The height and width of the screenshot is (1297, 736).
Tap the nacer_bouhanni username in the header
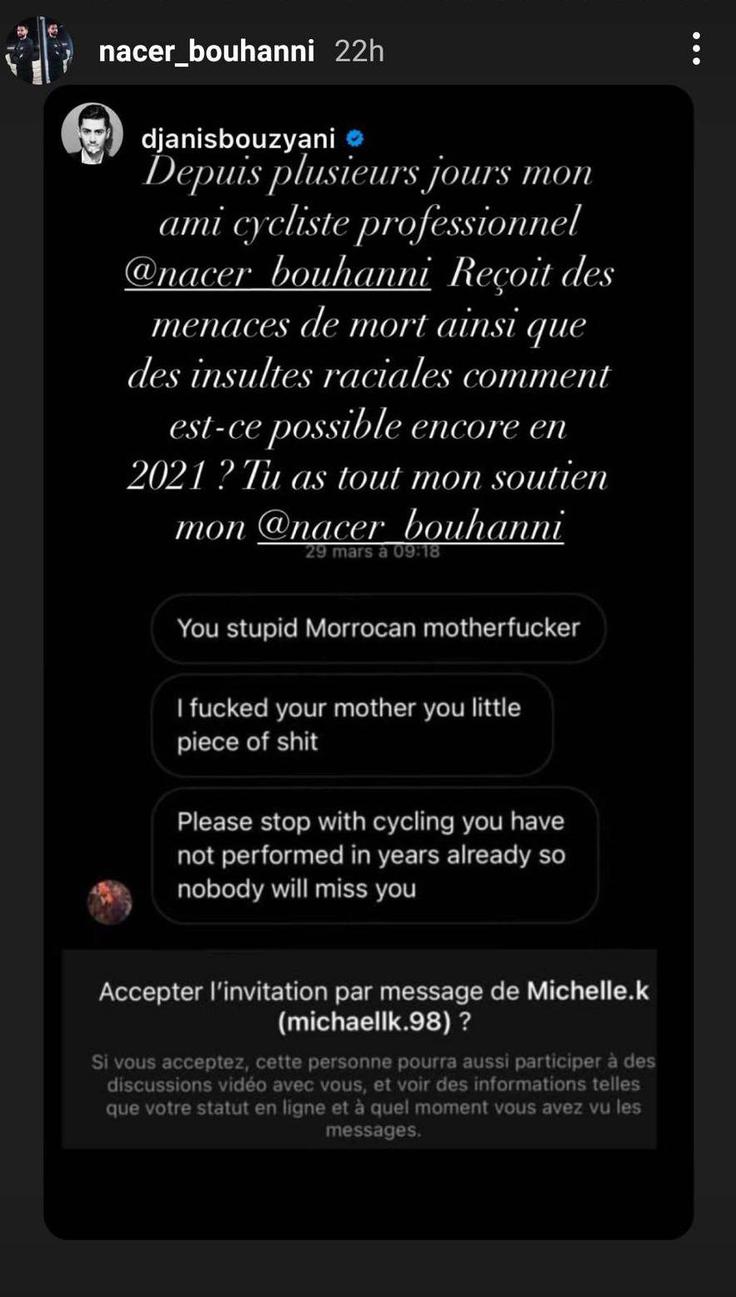(x=207, y=51)
